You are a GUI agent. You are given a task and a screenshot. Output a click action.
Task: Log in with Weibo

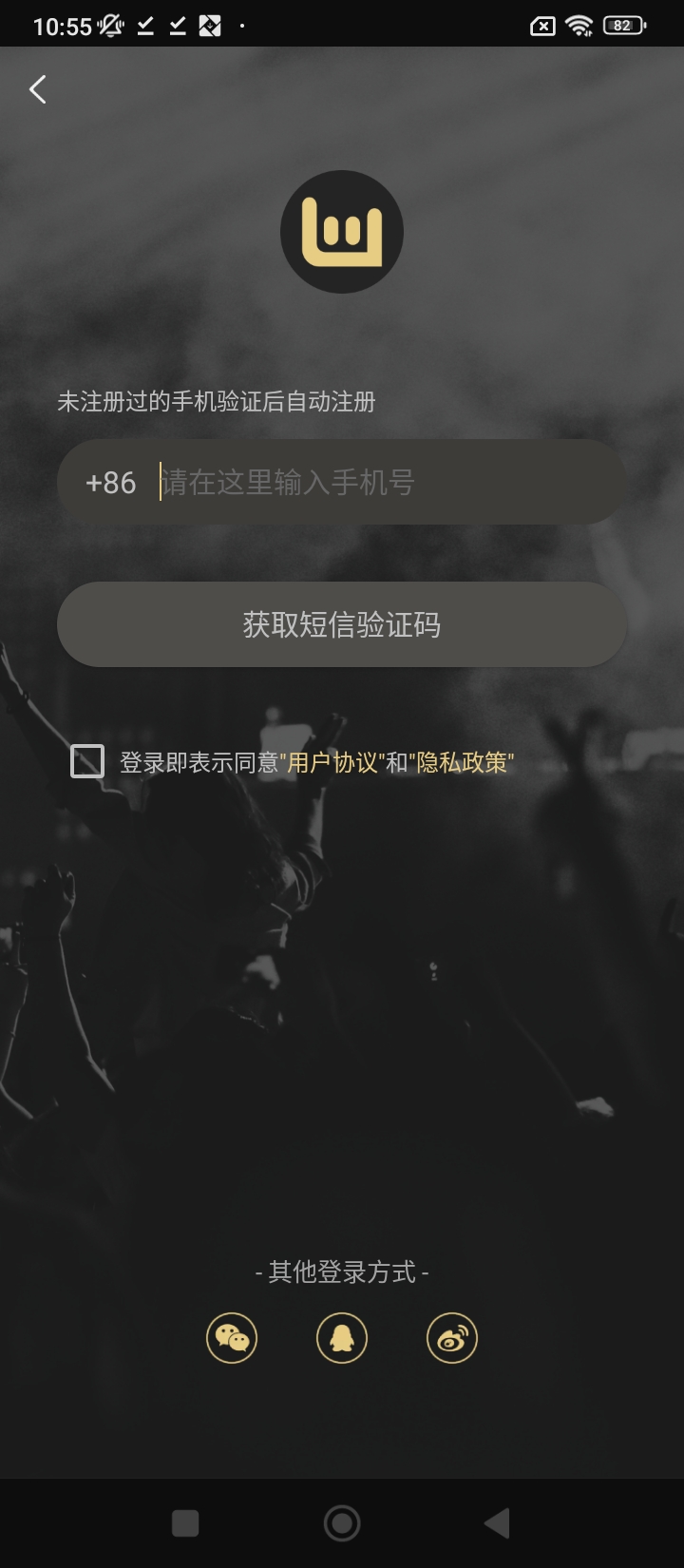[452, 1338]
